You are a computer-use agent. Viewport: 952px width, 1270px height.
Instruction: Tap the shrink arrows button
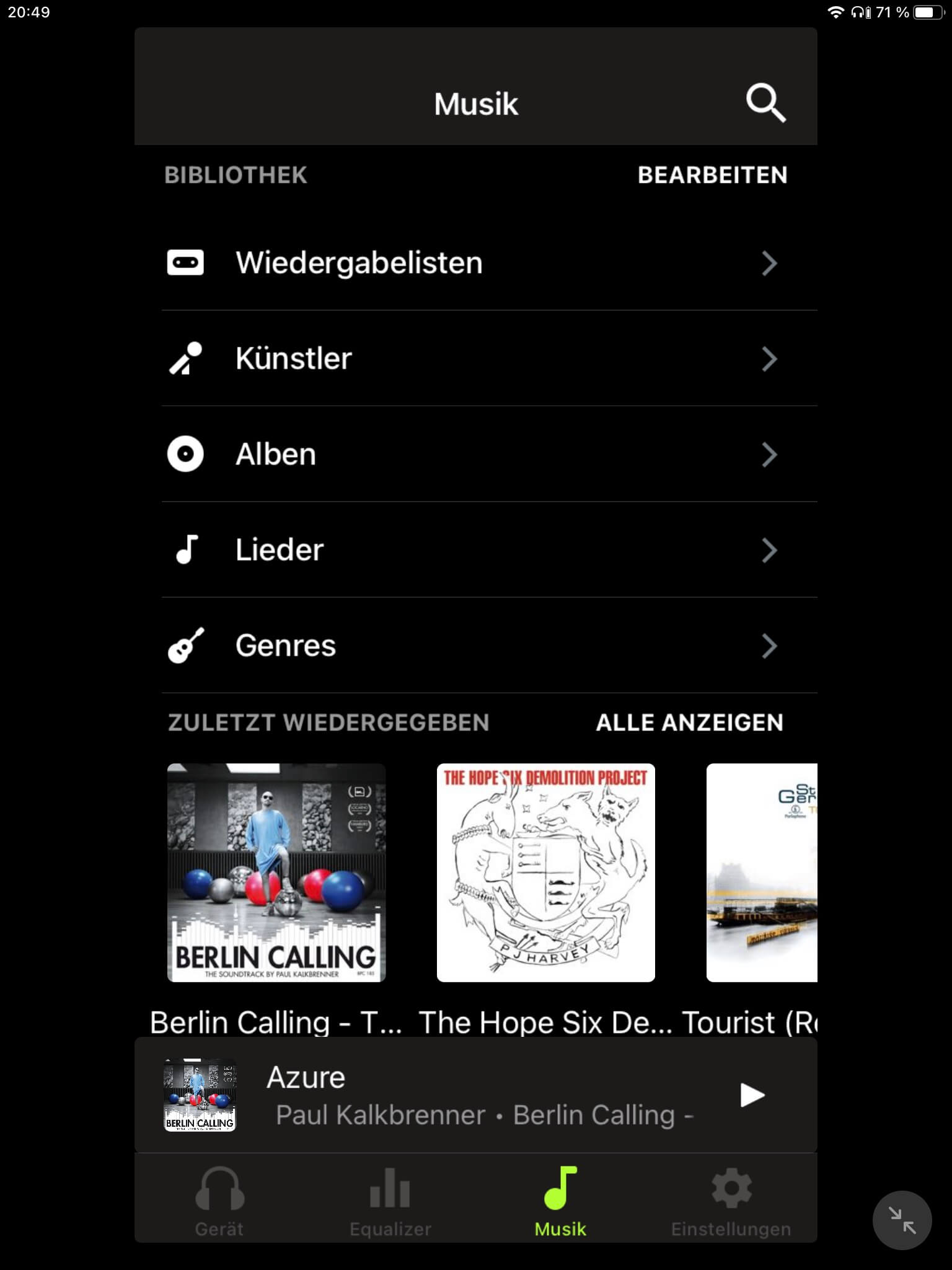click(902, 1220)
